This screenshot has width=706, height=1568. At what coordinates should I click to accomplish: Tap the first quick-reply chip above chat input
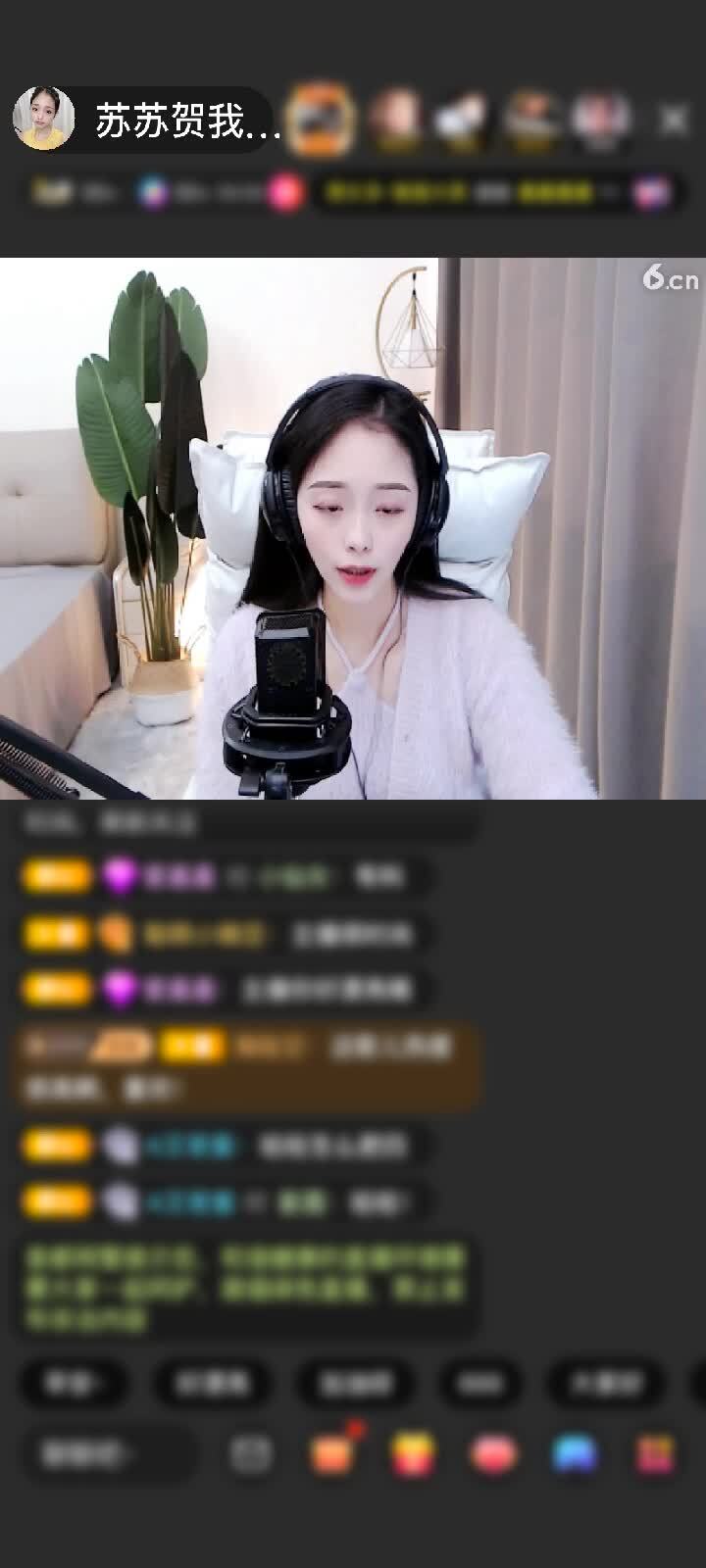[x=75, y=1383]
